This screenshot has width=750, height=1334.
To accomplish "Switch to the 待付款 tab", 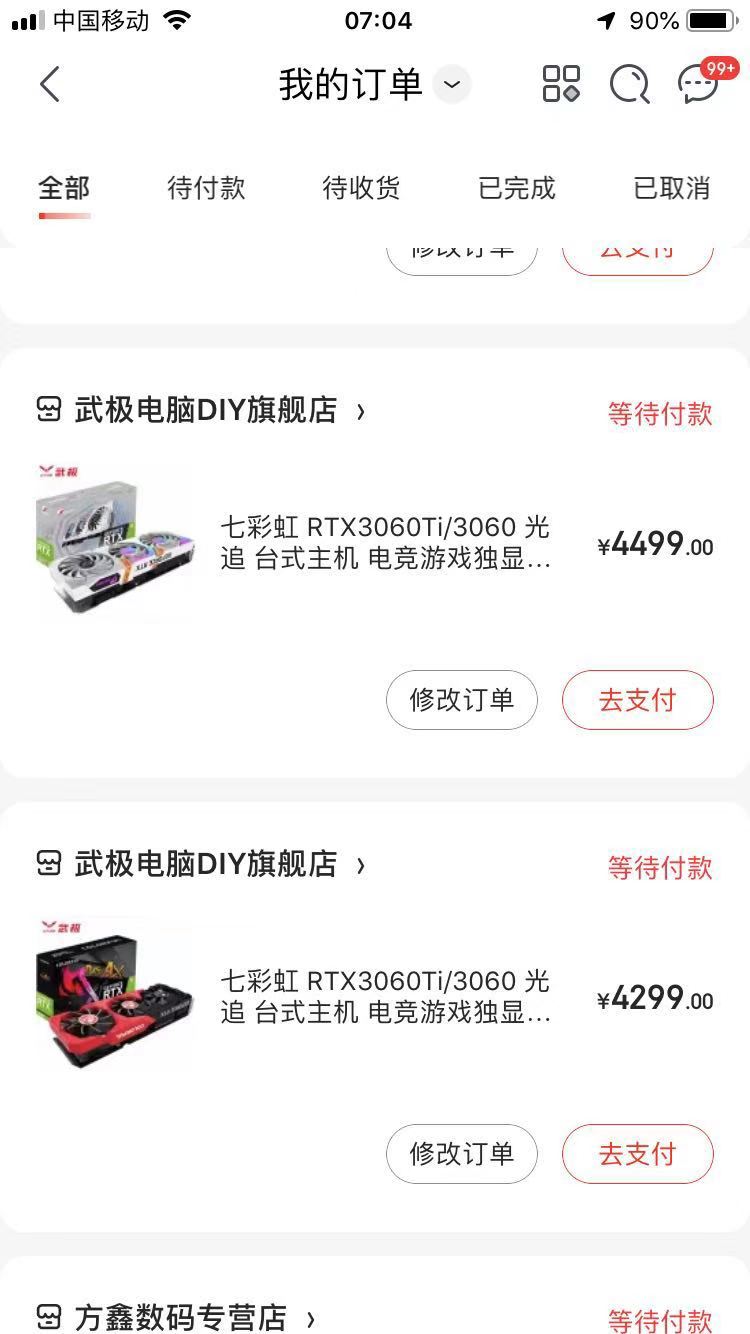I will pyautogui.click(x=206, y=188).
